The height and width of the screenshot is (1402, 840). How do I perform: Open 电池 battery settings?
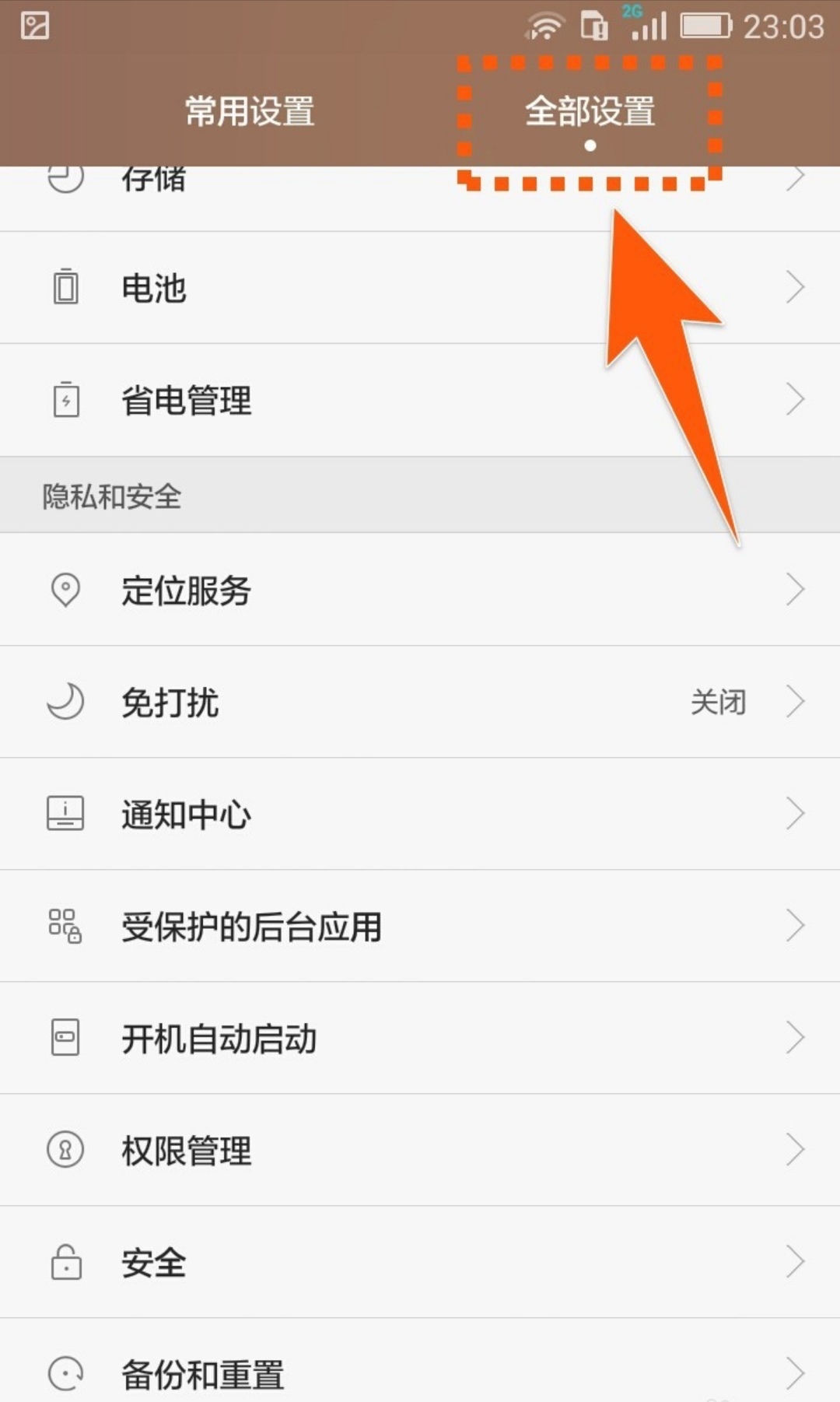point(420,288)
